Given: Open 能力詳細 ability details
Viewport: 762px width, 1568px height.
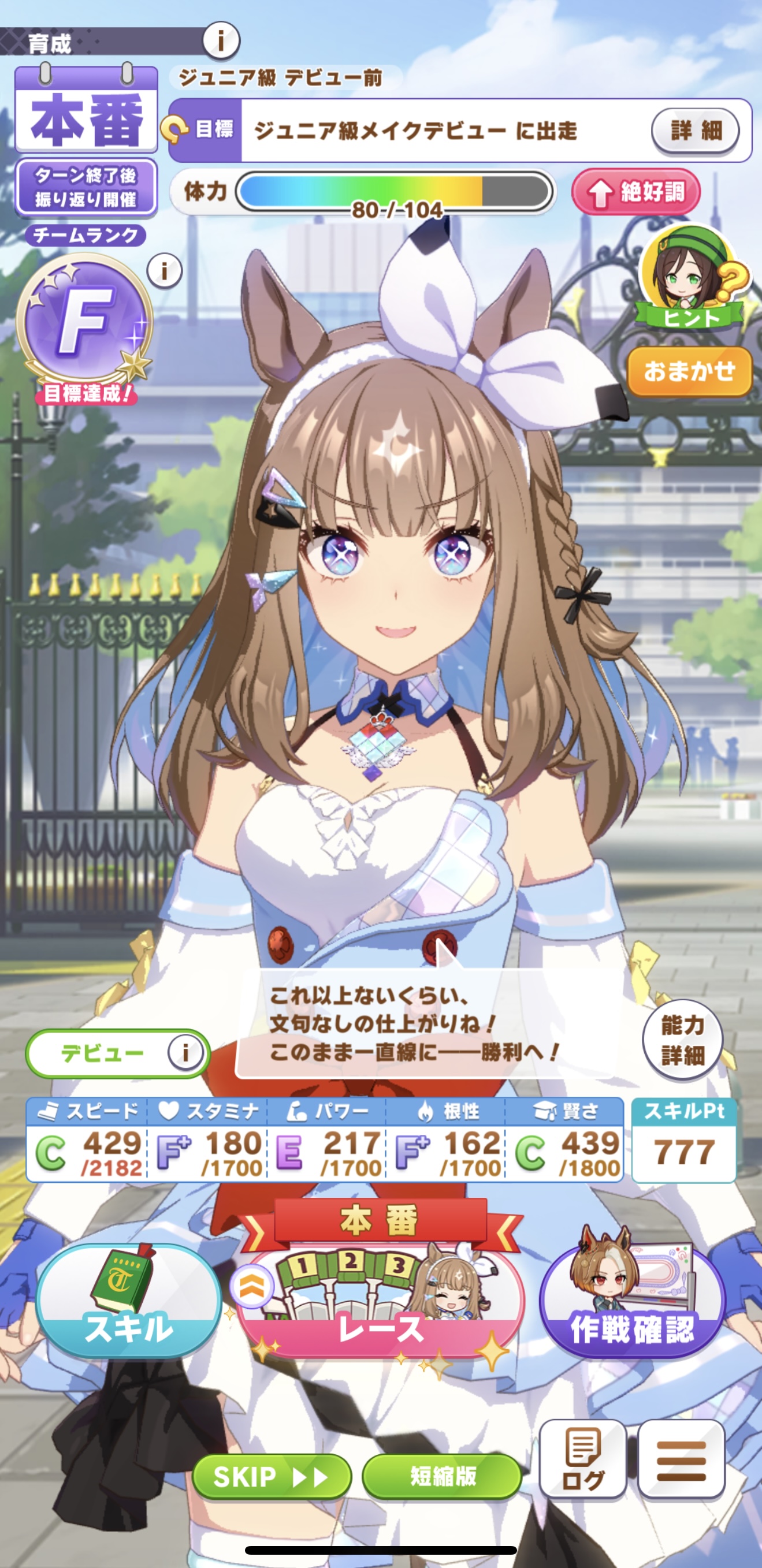Looking at the screenshot, I should point(682,1040).
